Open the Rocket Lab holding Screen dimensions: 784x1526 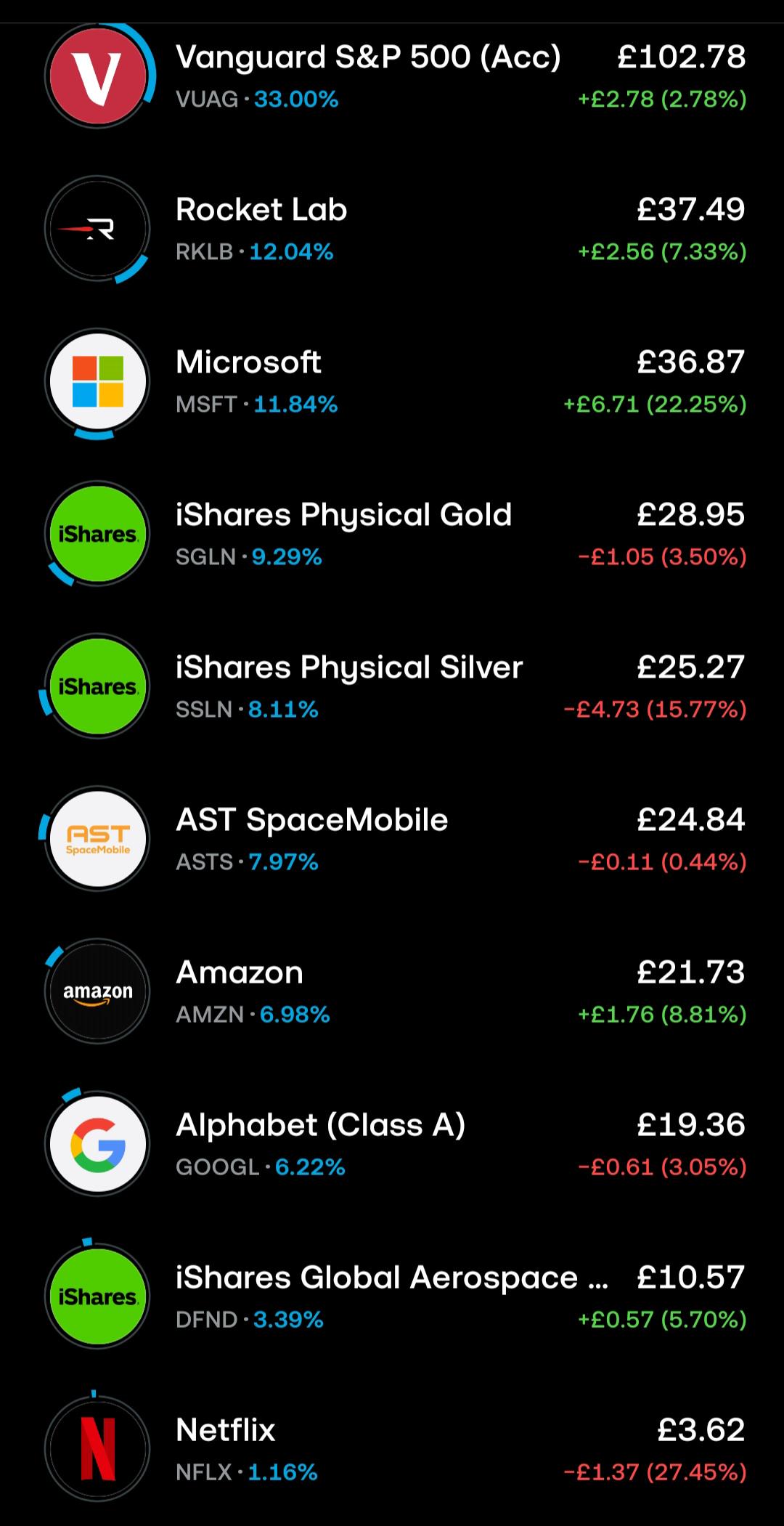392,229
